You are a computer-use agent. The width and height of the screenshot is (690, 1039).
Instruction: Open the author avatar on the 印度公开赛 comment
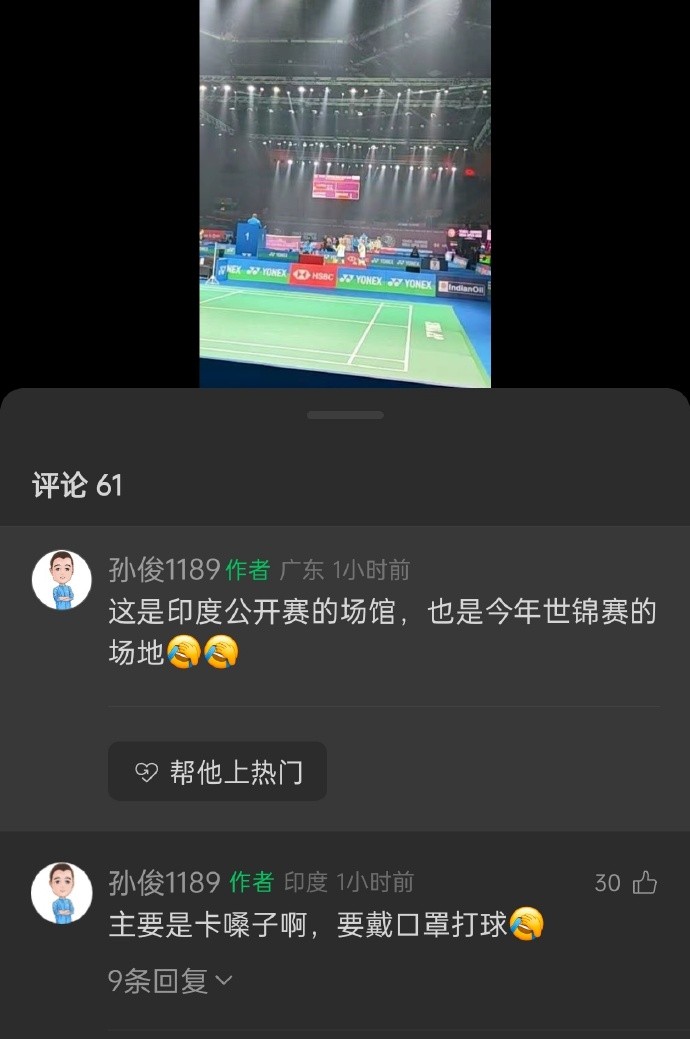tap(62, 580)
